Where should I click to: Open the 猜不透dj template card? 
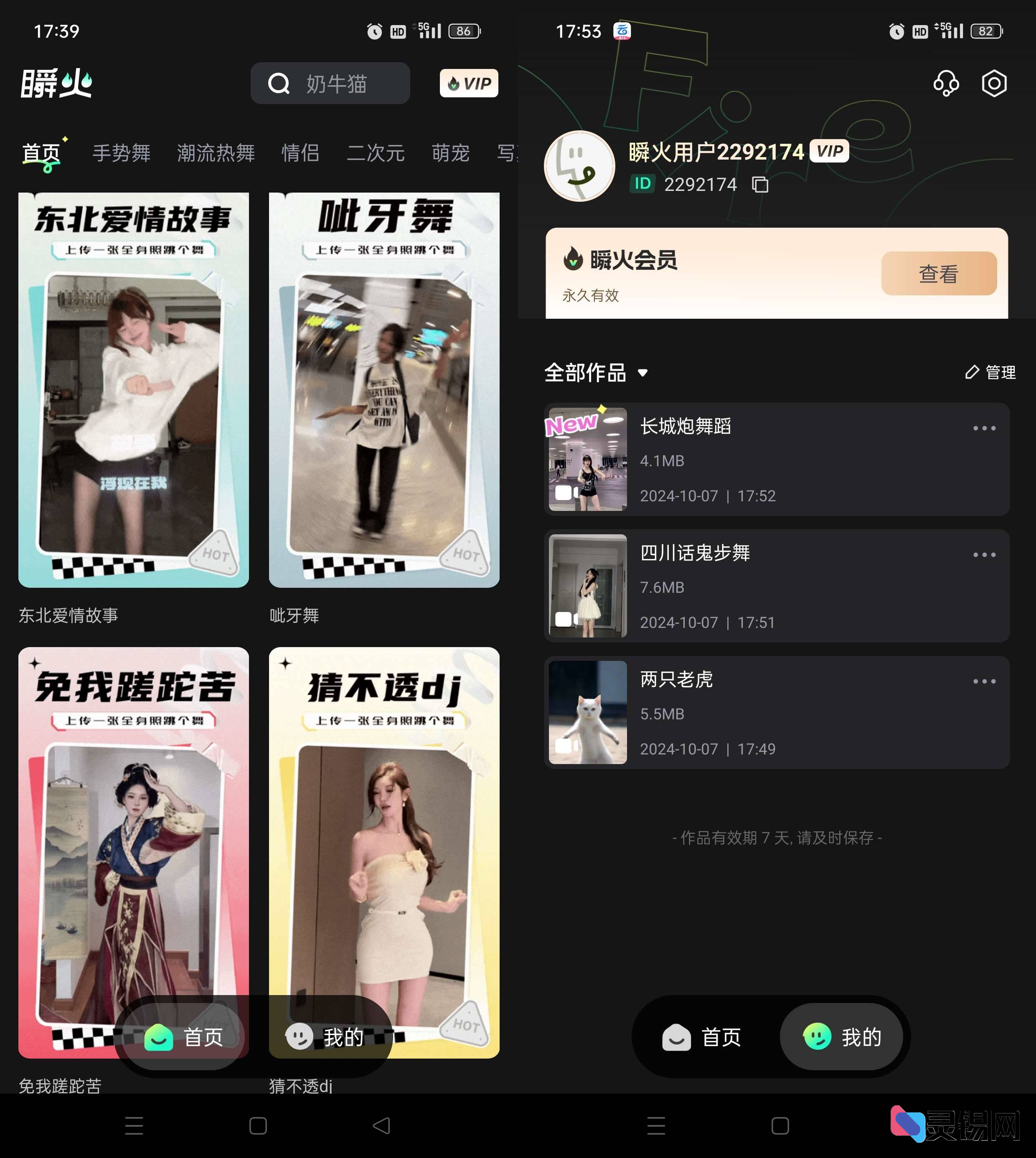383,825
